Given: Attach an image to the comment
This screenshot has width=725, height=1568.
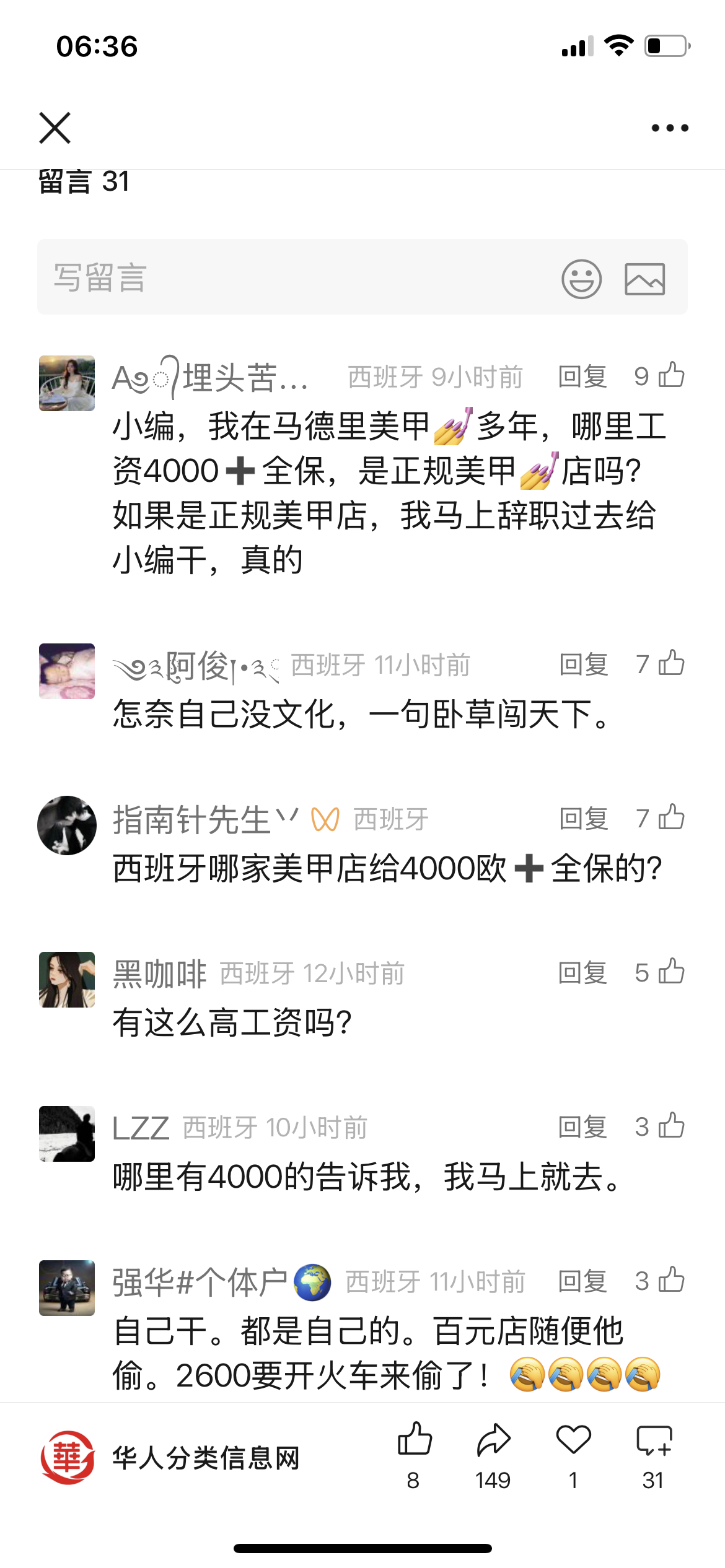Looking at the screenshot, I should click(x=644, y=279).
